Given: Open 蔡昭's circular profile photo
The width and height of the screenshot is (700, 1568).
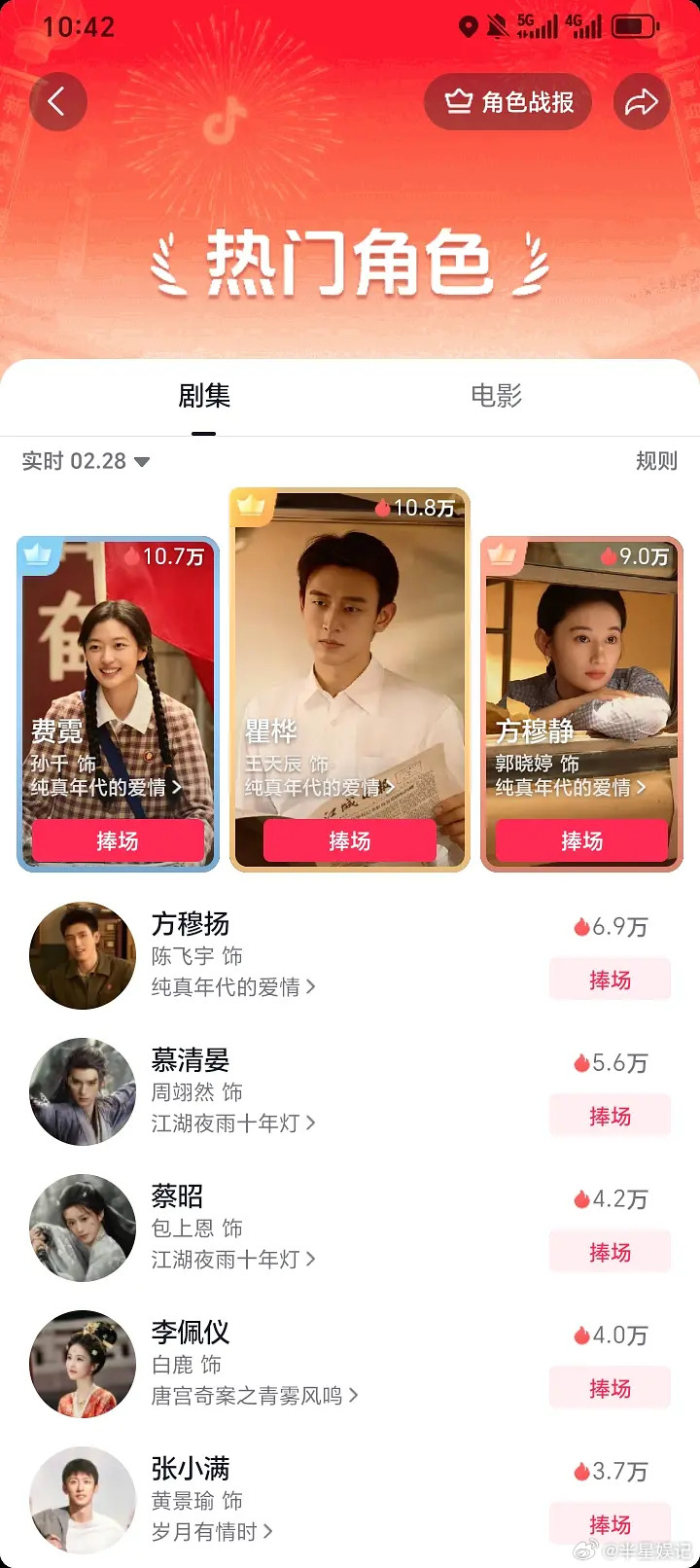Looking at the screenshot, I should (82, 1228).
